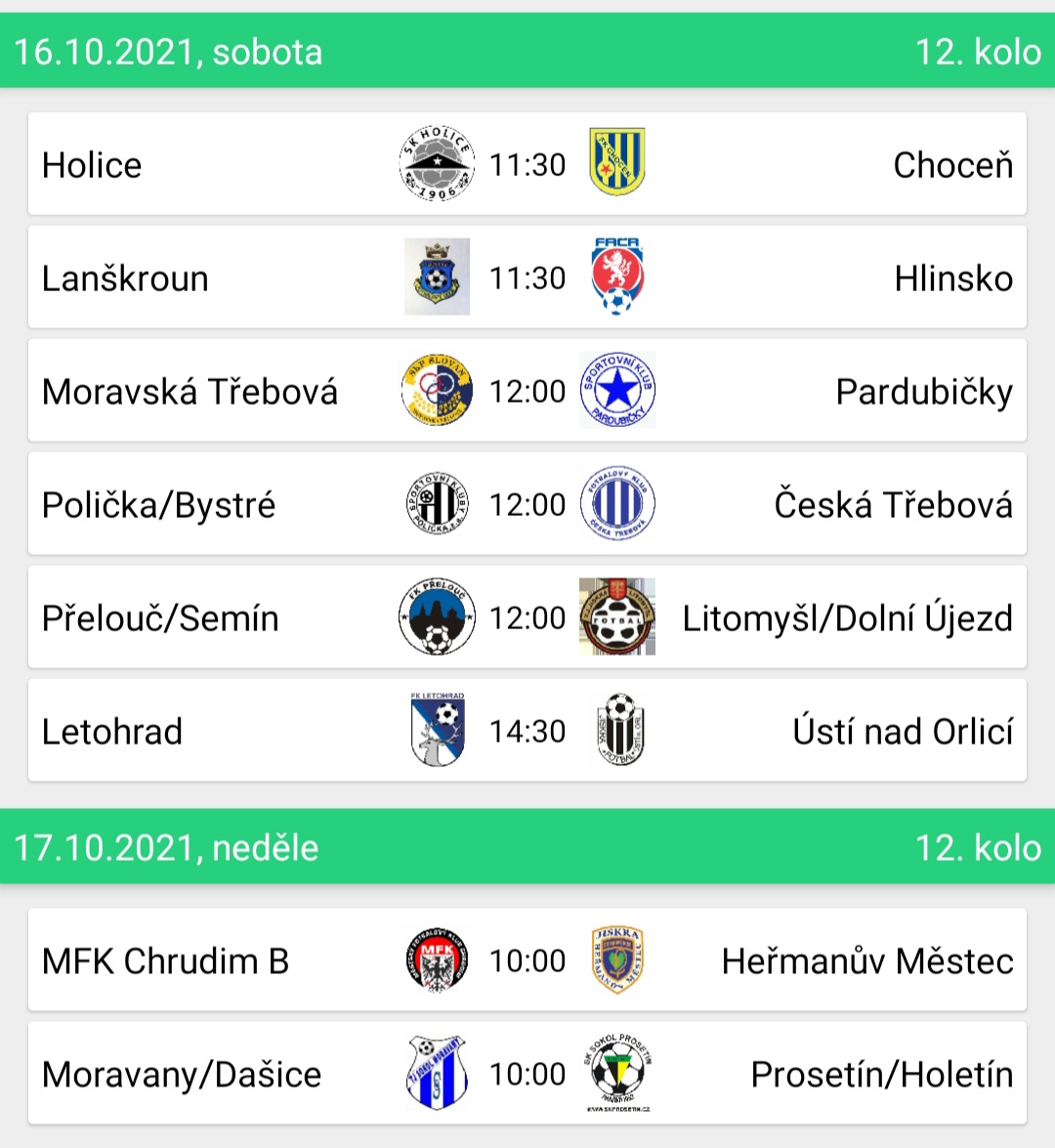View Moravská Třebová vs Pardubičky match details
The height and width of the screenshot is (1148, 1055).
[527, 391]
